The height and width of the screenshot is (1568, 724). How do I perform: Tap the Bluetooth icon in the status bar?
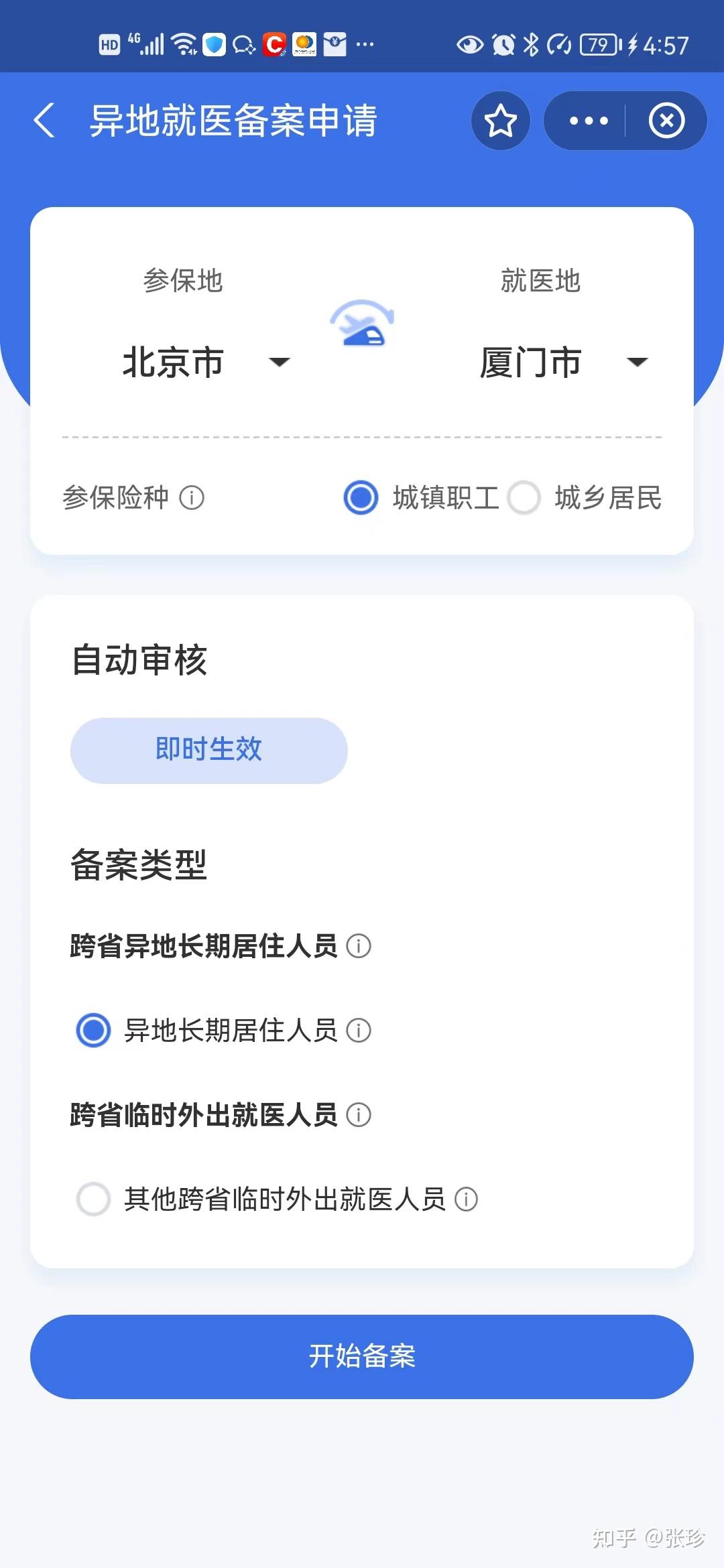click(x=532, y=44)
